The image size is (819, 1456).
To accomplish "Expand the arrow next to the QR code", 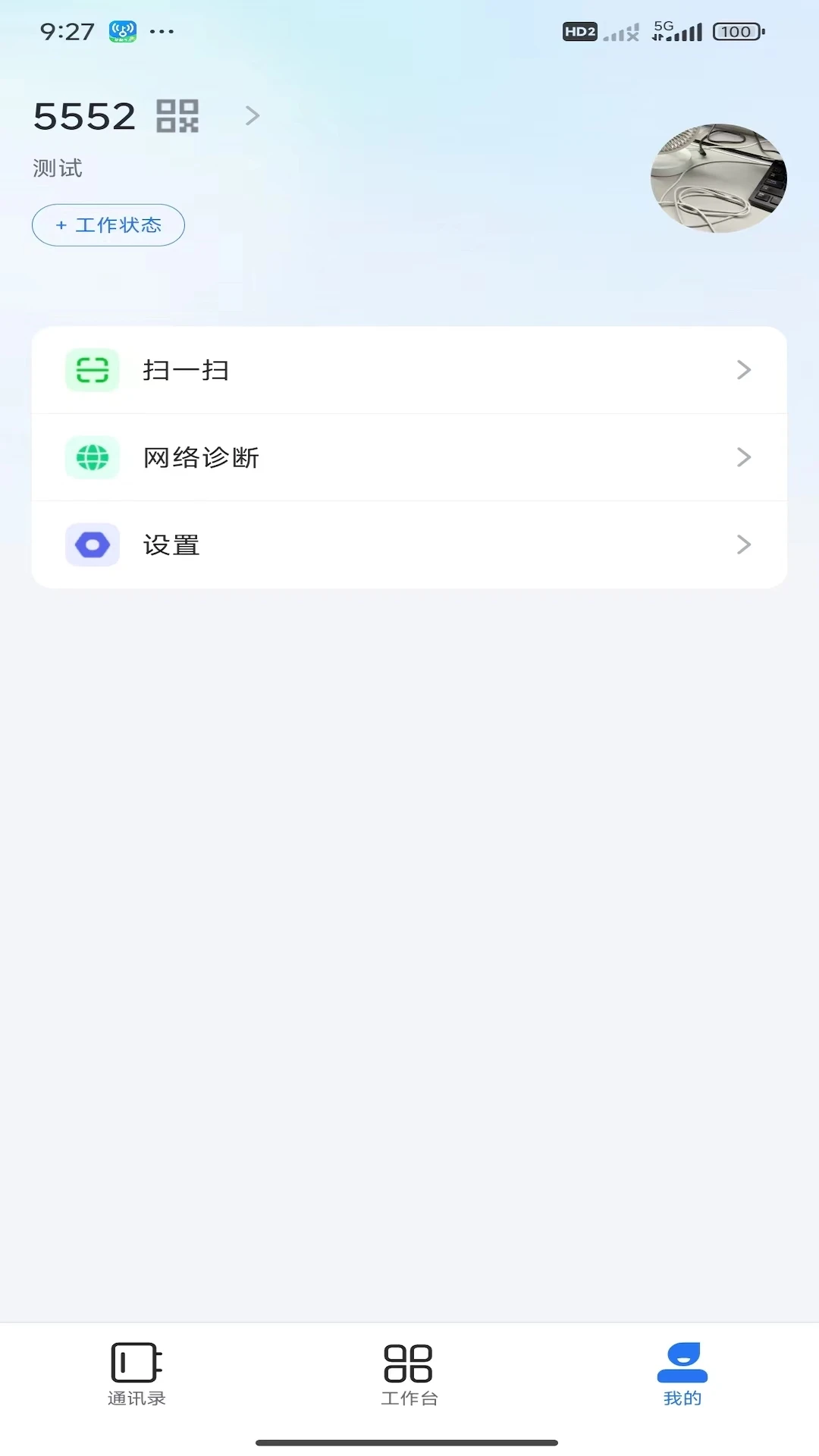I will (x=252, y=115).
